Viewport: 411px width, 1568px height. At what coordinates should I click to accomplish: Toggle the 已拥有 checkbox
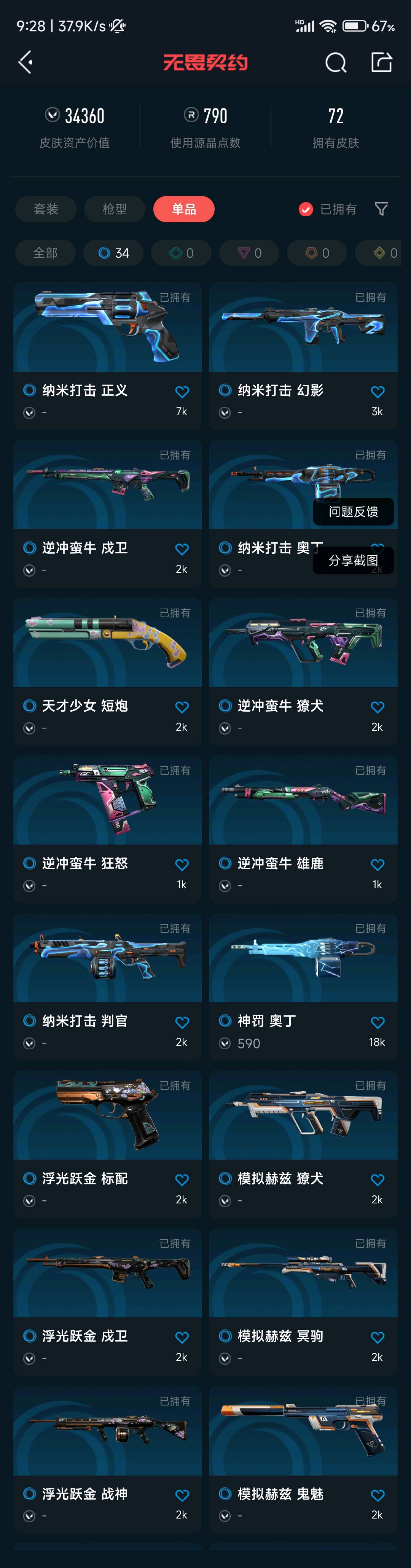(x=306, y=209)
